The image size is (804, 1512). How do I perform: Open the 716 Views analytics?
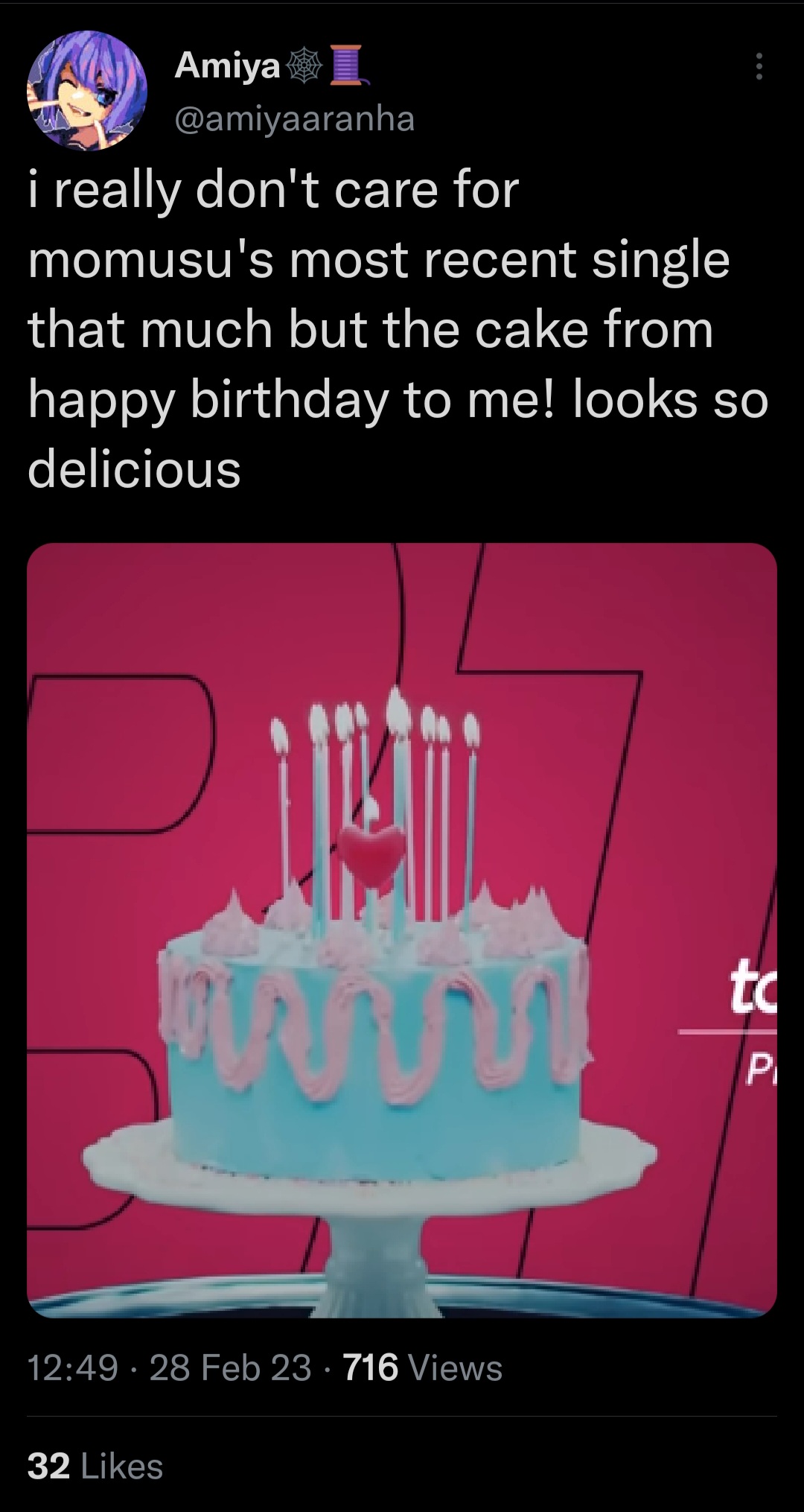click(x=422, y=1368)
